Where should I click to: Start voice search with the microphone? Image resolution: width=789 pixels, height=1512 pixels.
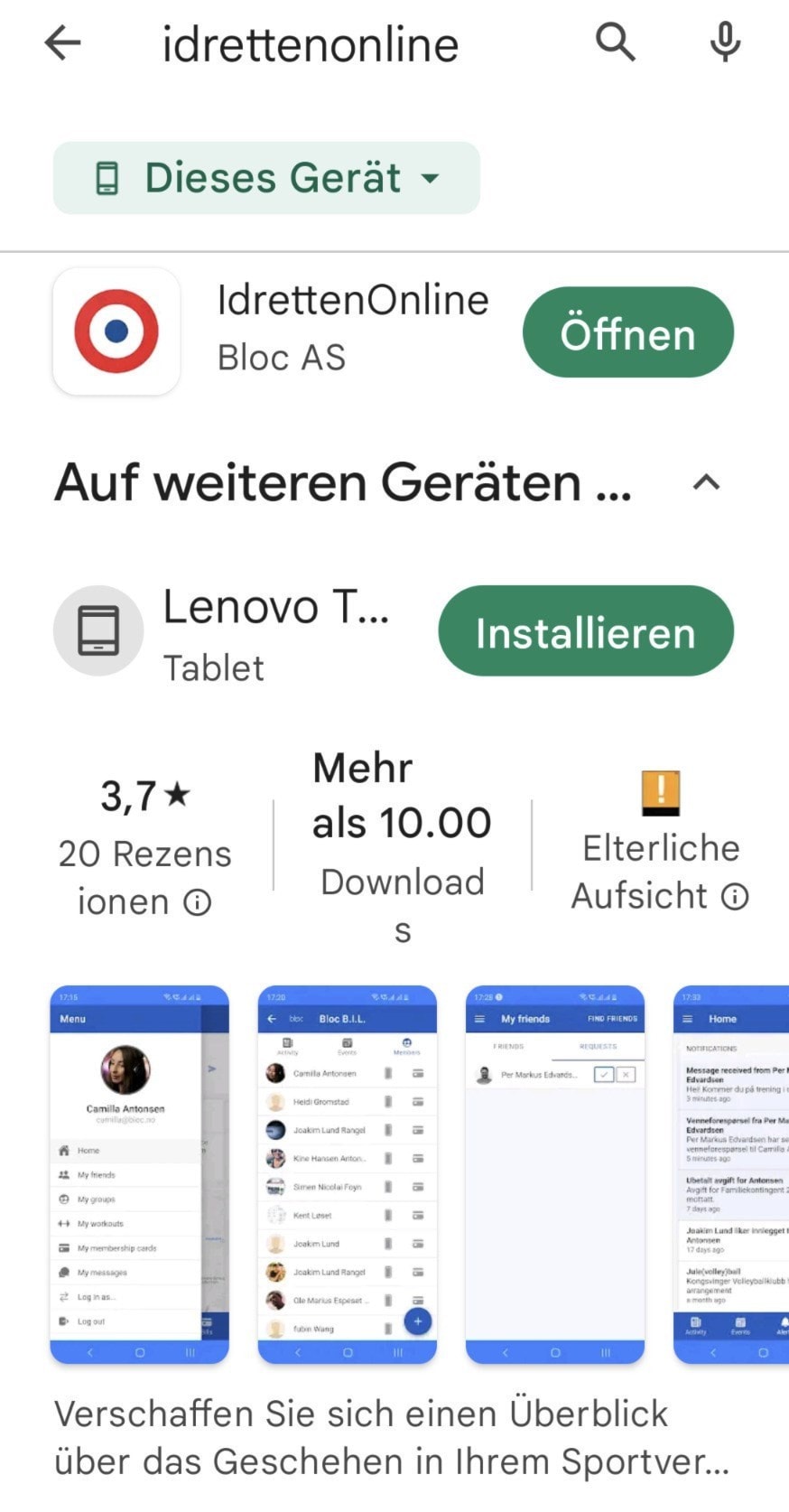point(725,42)
